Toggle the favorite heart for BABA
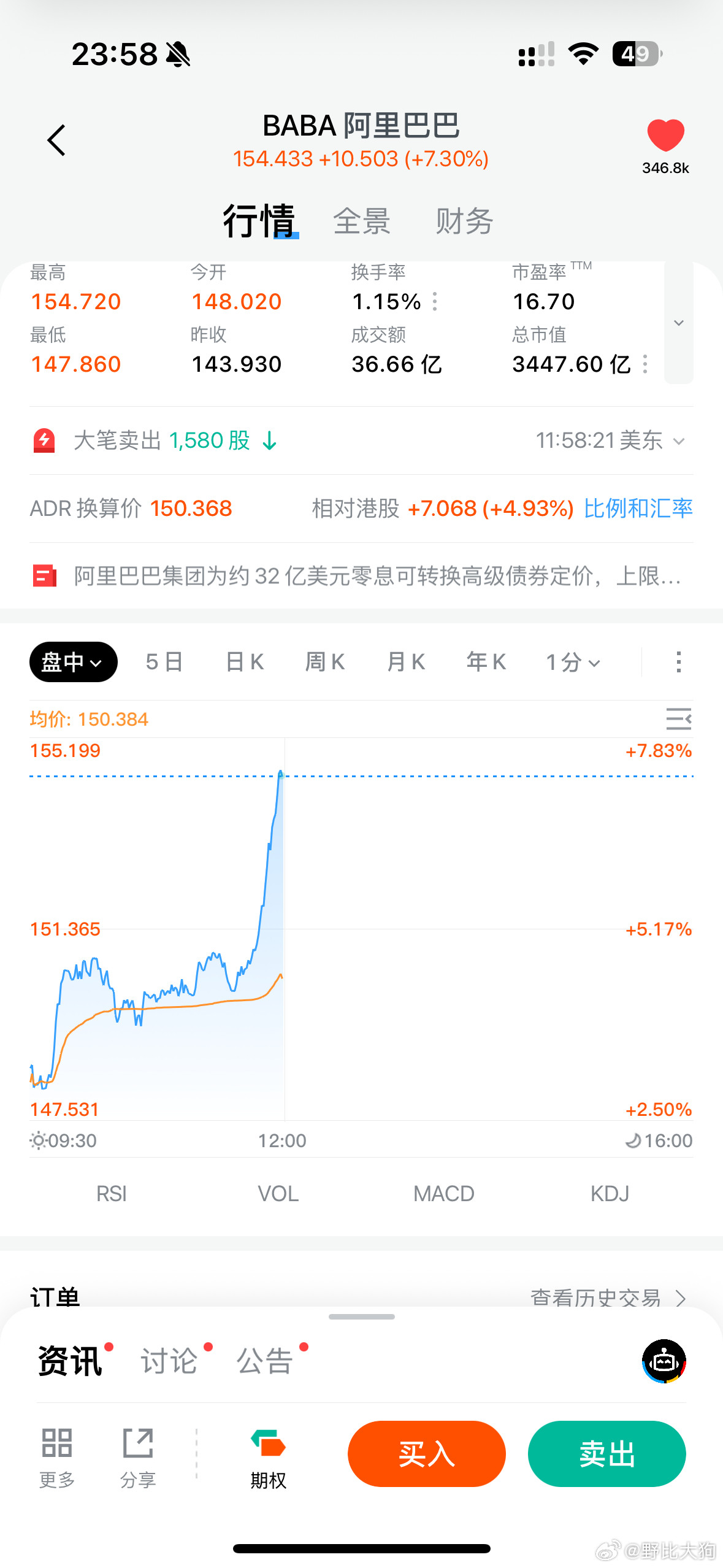 point(665,136)
